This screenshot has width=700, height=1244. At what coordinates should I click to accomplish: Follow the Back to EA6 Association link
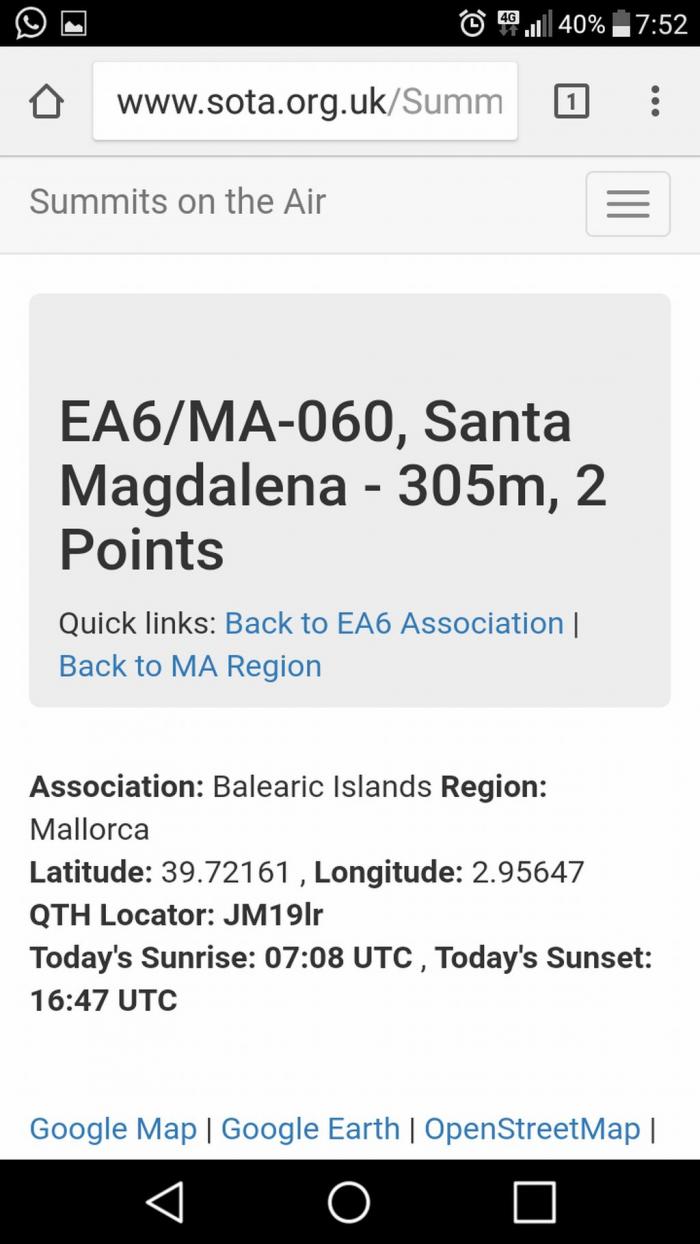[394, 623]
